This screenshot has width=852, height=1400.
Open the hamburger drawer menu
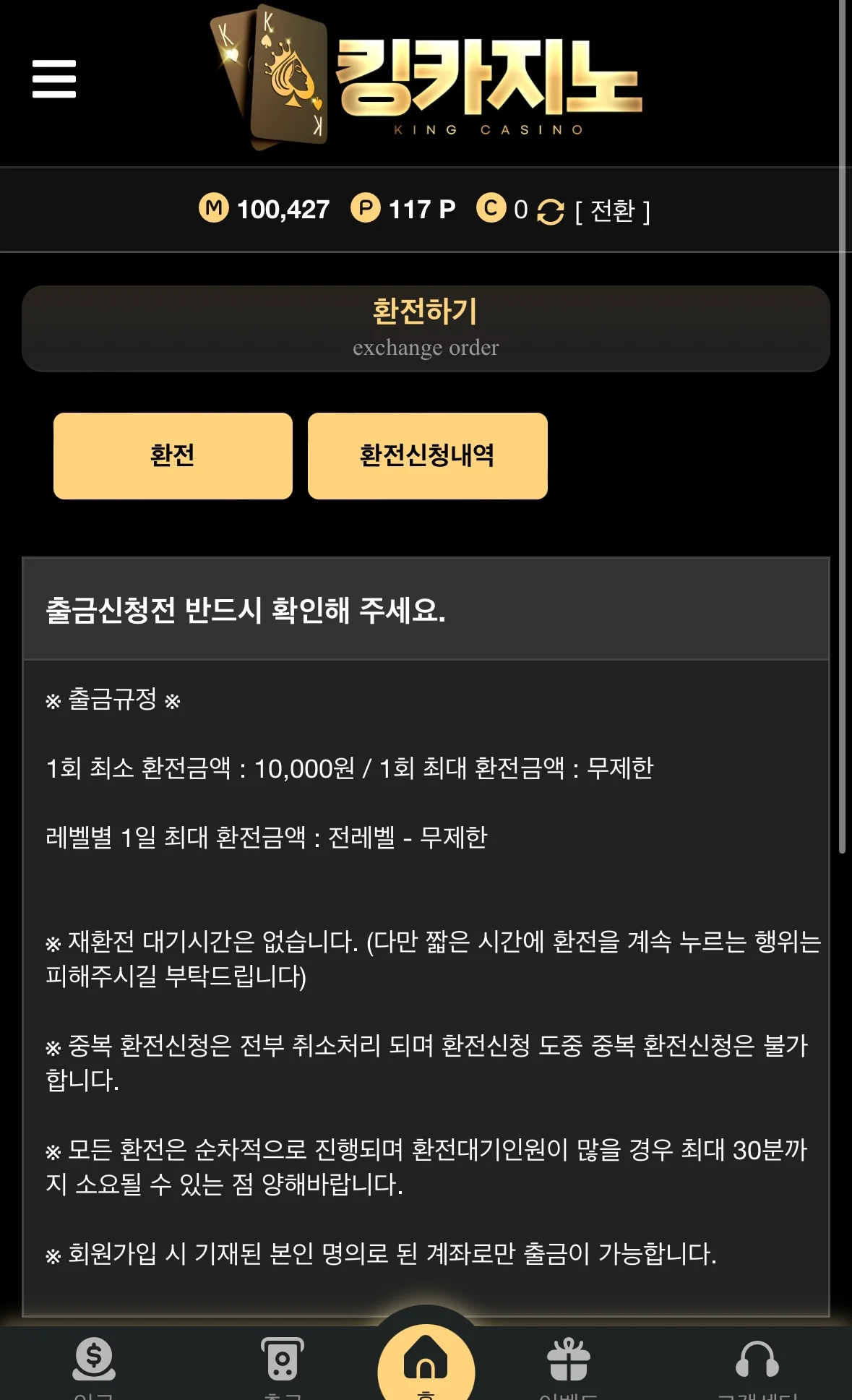click(54, 79)
